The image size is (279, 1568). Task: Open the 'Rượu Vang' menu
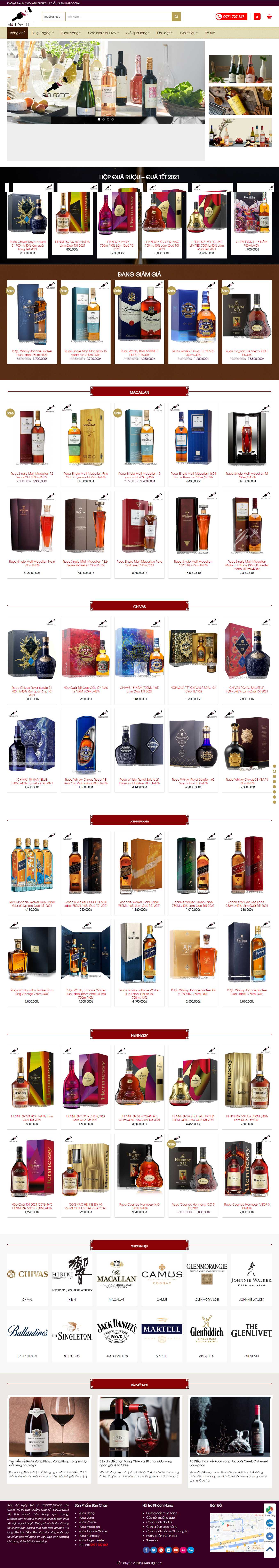pyautogui.click(x=71, y=33)
